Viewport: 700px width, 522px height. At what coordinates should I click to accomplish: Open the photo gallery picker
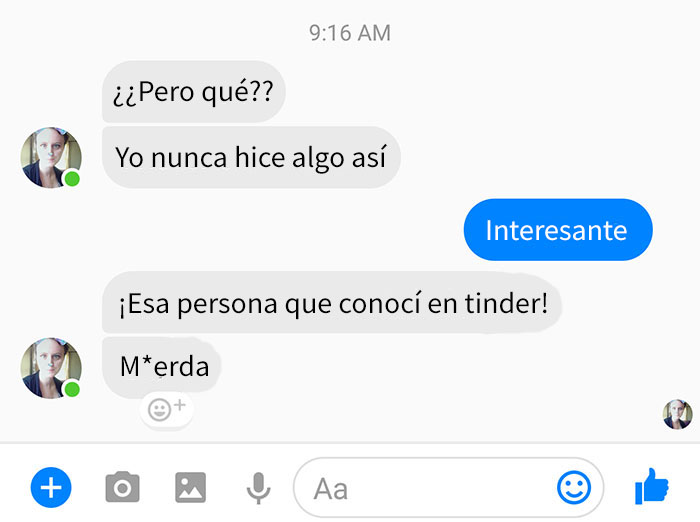coord(190,488)
